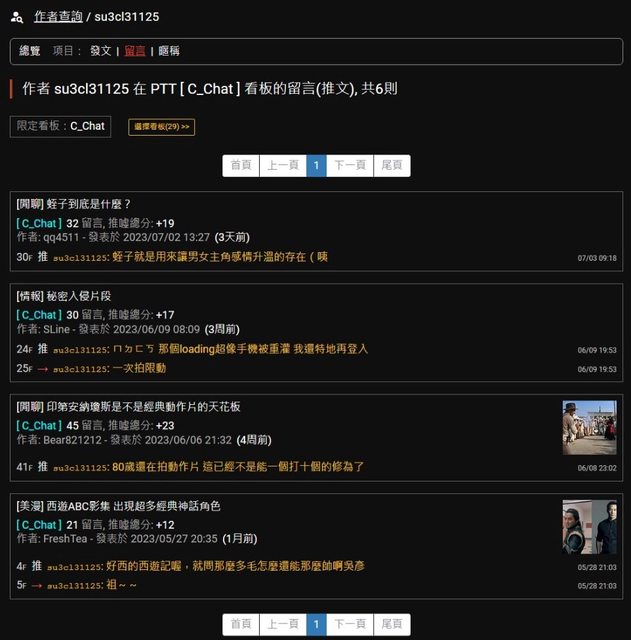Open the 西遊ABC post thumbnail image

(589, 527)
